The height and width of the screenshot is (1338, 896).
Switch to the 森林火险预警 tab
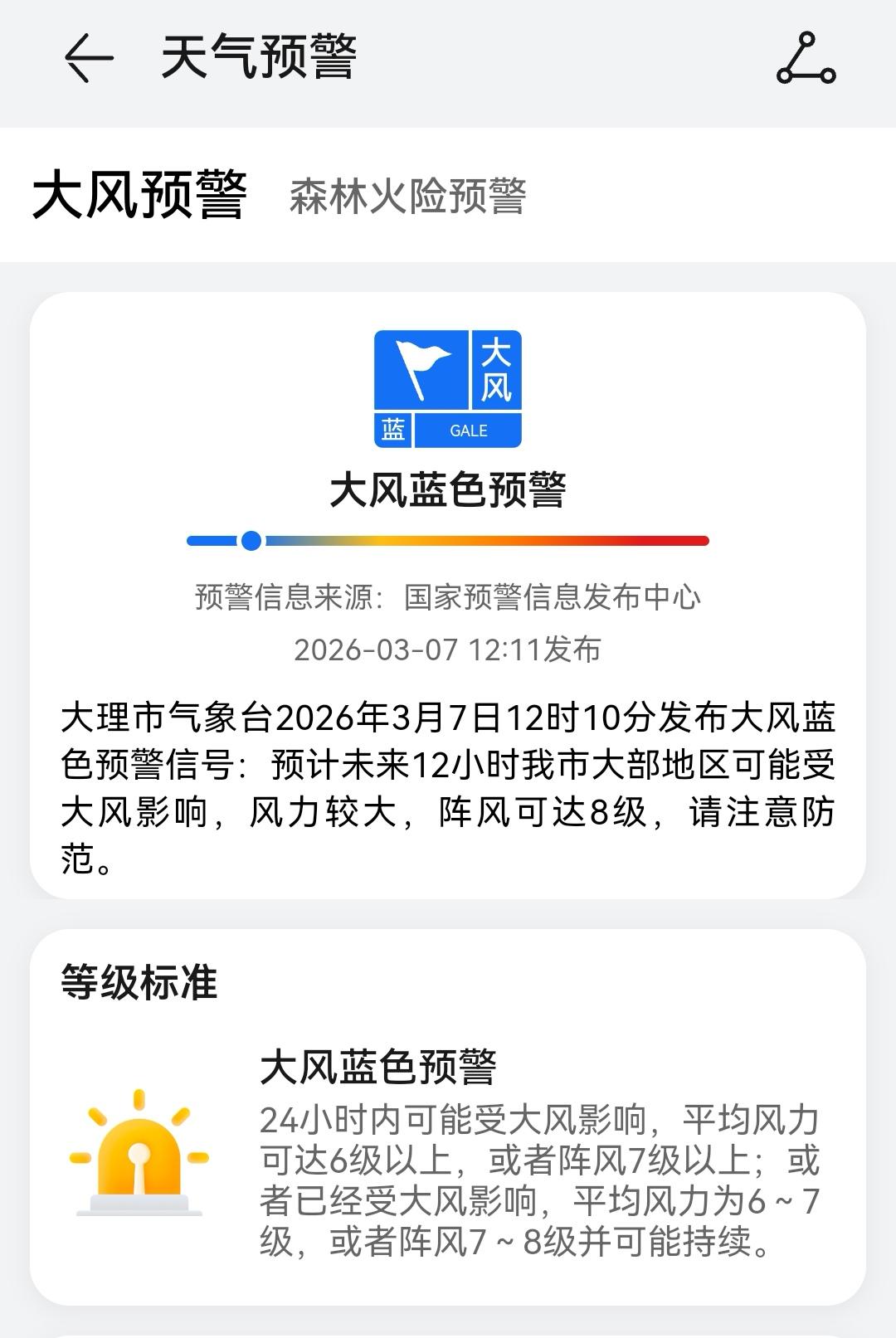(407, 197)
